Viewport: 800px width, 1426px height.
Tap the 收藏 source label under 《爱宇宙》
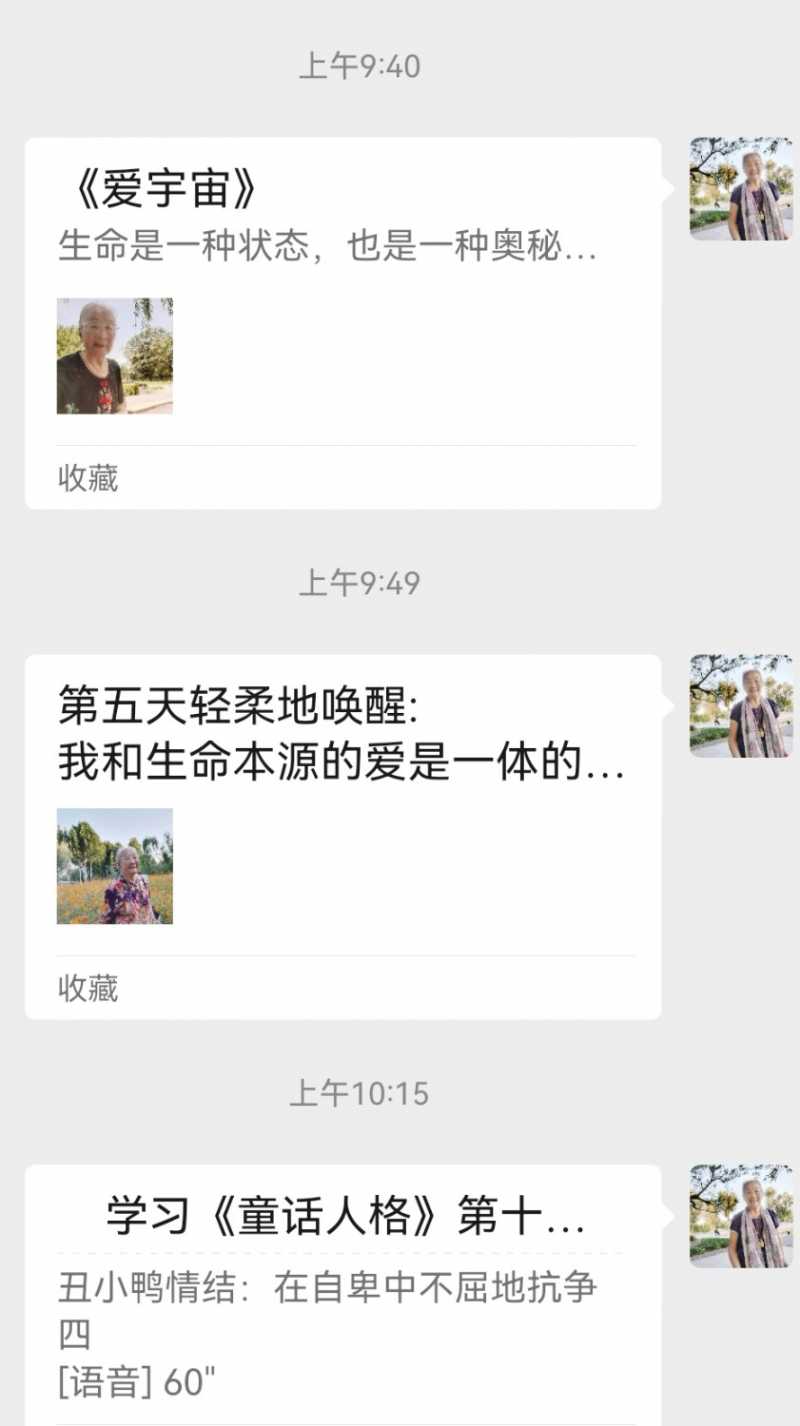89,479
